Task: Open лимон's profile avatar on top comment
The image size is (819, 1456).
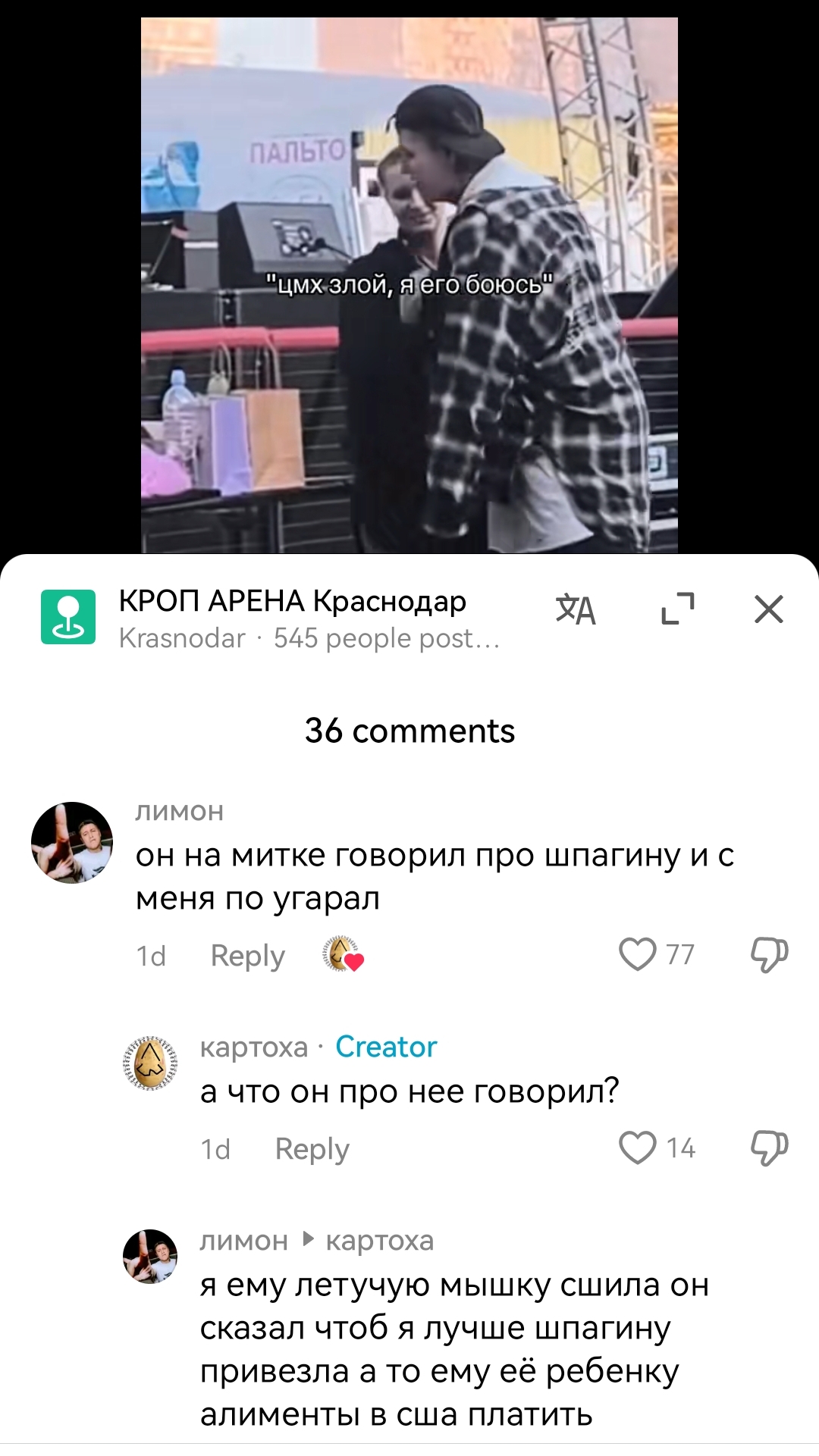Action: (x=72, y=843)
